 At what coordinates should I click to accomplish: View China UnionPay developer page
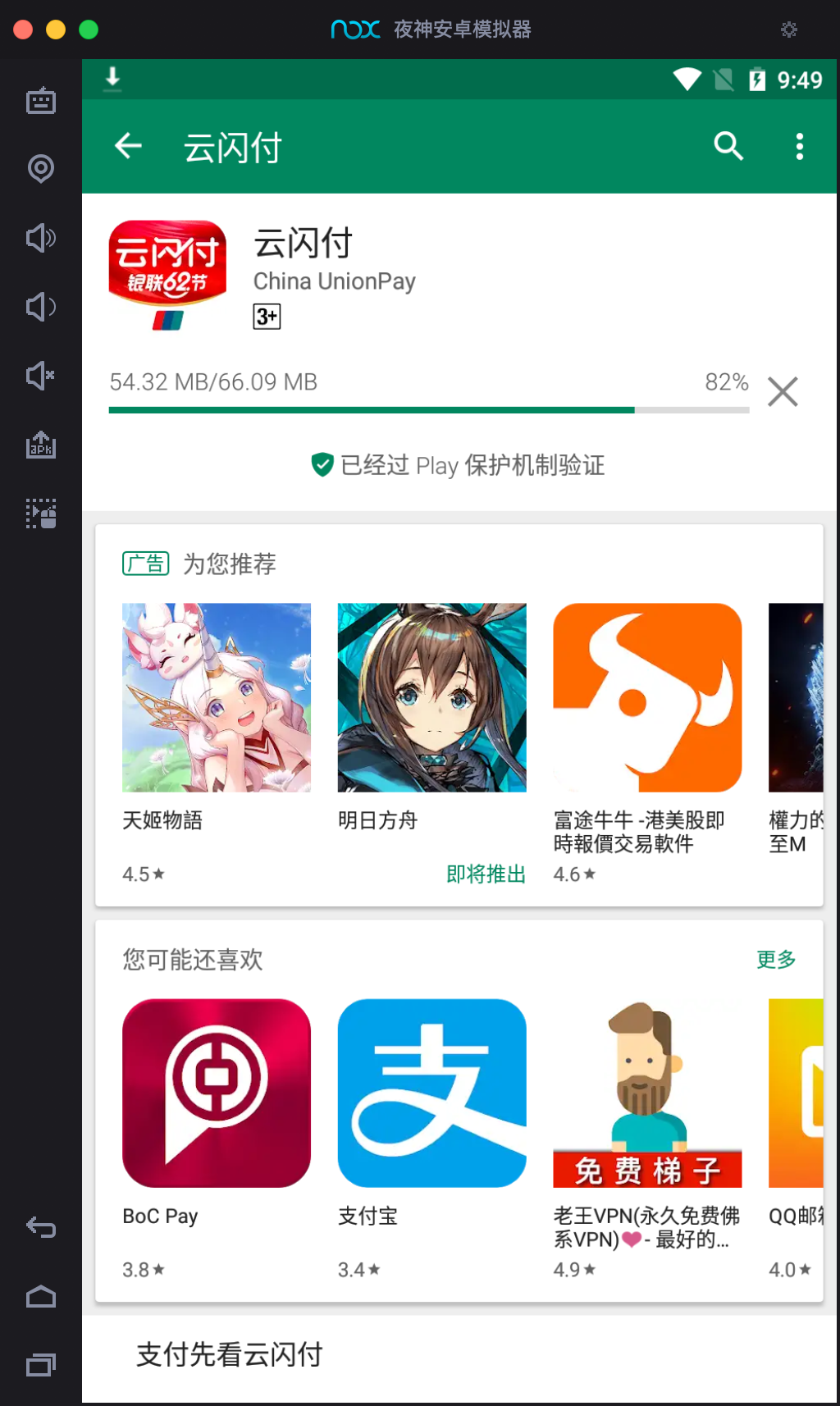coord(334,281)
